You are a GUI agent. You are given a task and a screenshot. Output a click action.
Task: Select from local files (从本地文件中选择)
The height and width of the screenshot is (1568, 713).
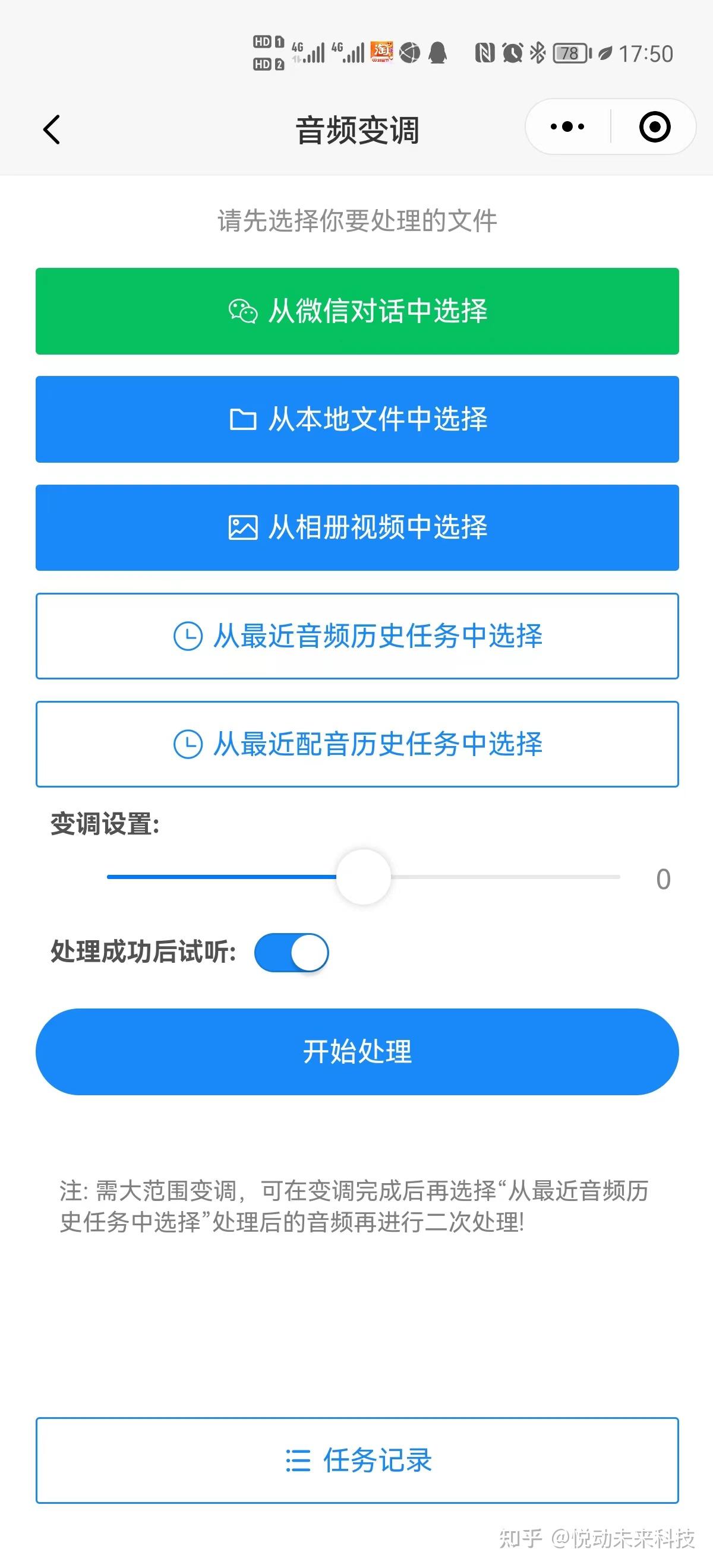point(358,419)
